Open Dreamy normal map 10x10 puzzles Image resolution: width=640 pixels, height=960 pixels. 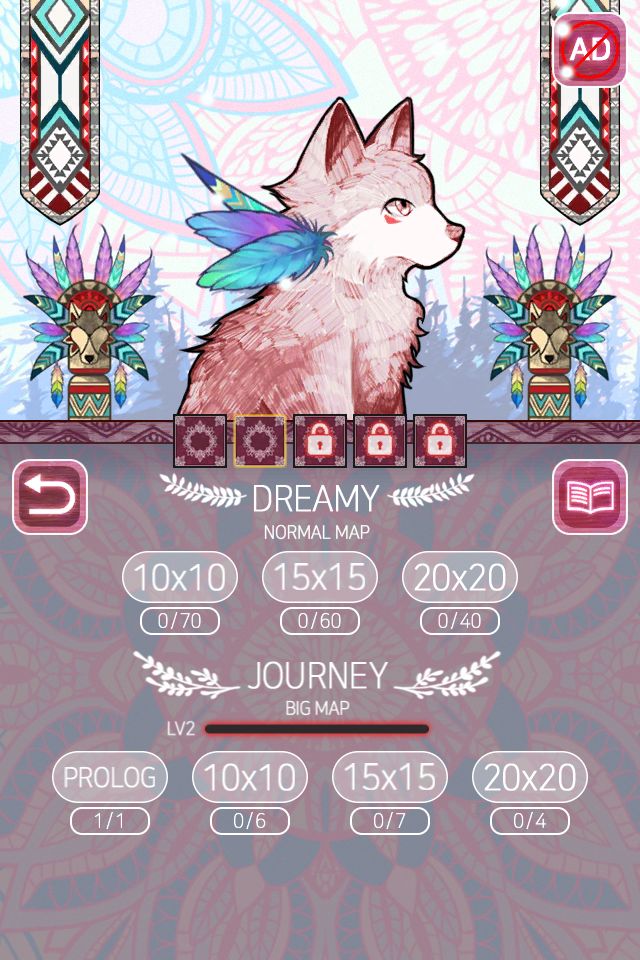point(180,577)
